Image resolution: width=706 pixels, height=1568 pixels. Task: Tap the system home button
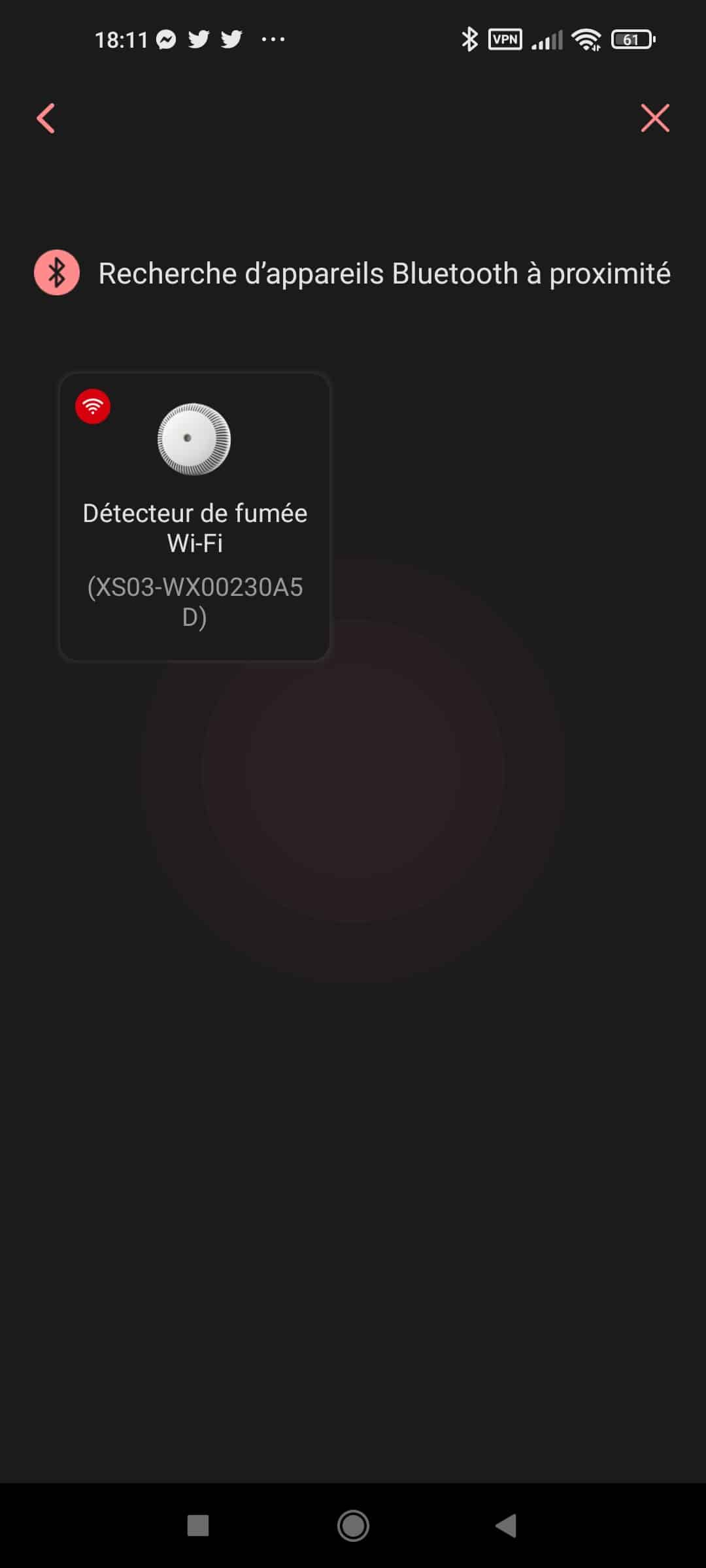pyautogui.click(x=353, y=1526)
